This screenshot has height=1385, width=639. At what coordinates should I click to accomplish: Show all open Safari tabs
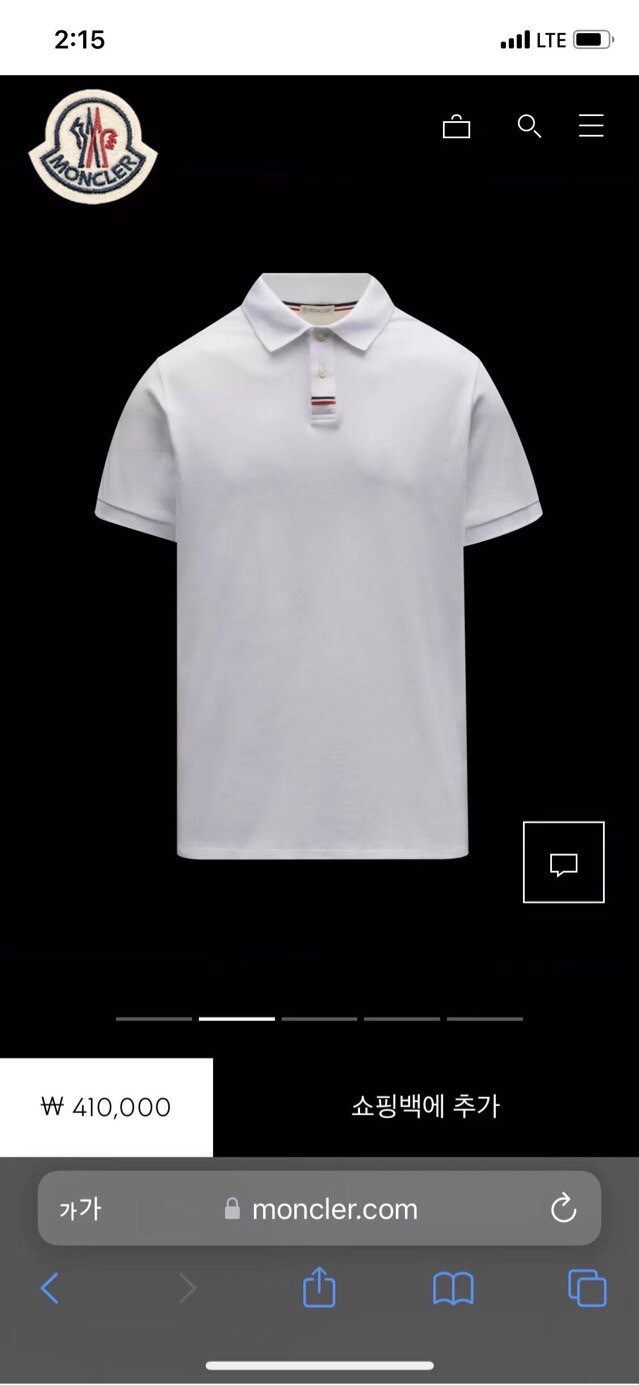(x=587, y=1288)
